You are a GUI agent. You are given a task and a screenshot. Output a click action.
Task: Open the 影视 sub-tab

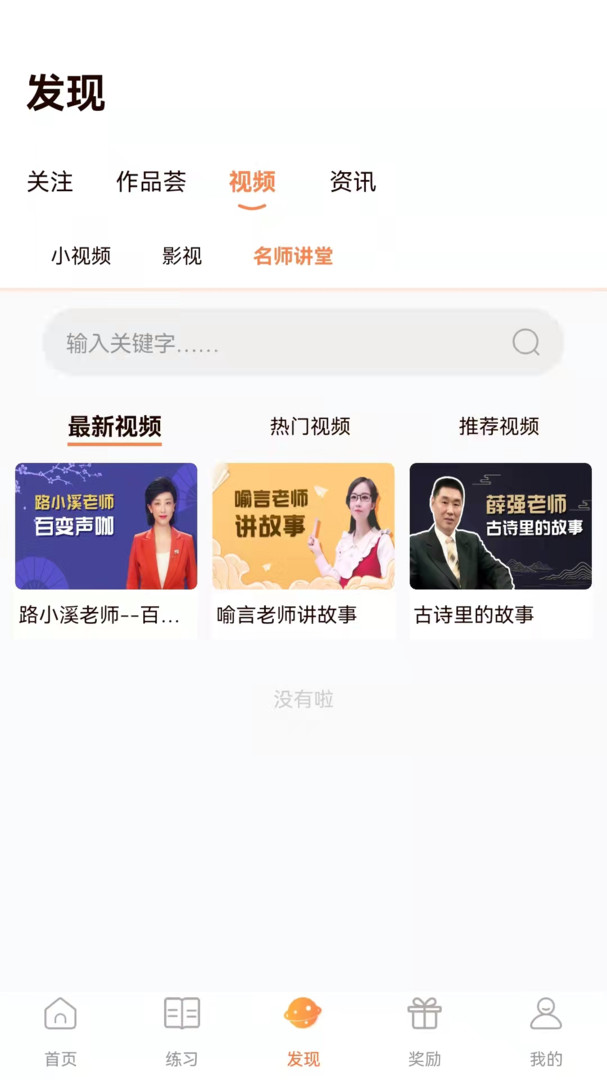(182, 256)
